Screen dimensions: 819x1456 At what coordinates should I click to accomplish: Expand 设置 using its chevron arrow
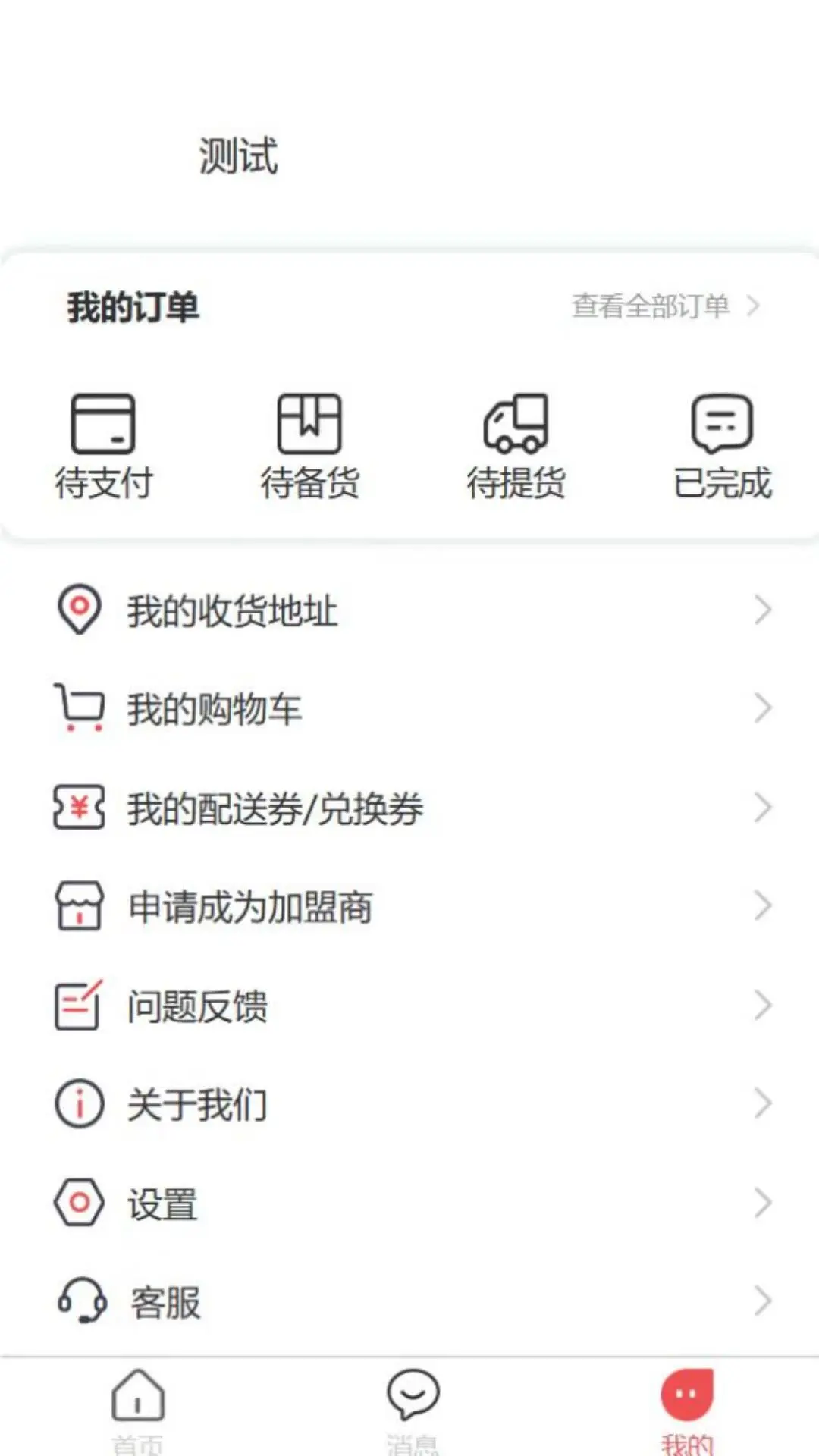pos(762,1201)
